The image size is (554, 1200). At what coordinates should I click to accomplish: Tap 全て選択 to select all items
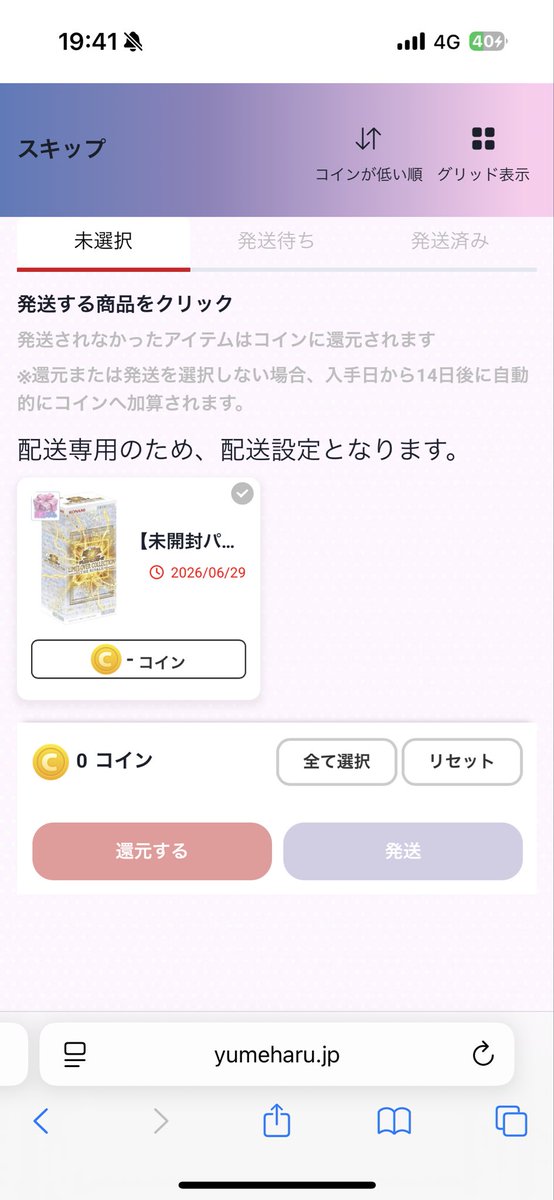click(x=337, y=761)
